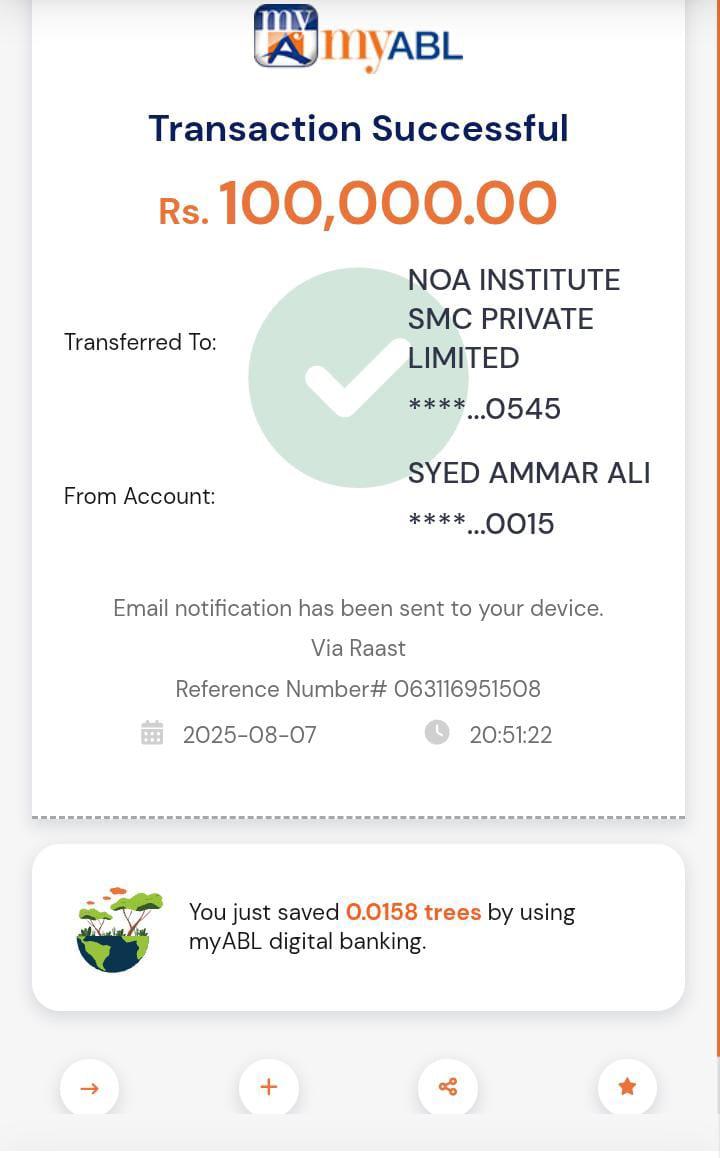Mark this transaction with the star icon

(x=627, y=1087)
